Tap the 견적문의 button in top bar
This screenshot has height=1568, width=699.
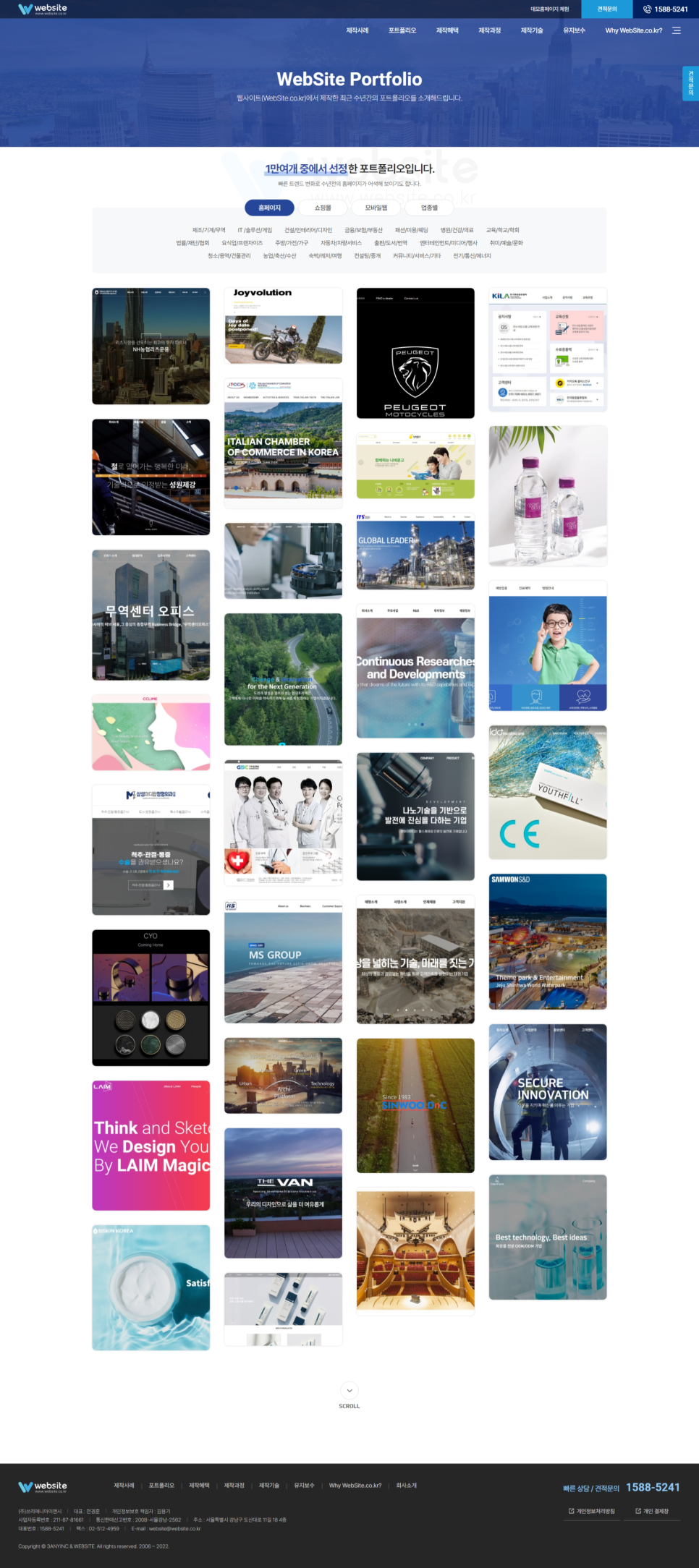pyautogui.click(x=606, y=9)
